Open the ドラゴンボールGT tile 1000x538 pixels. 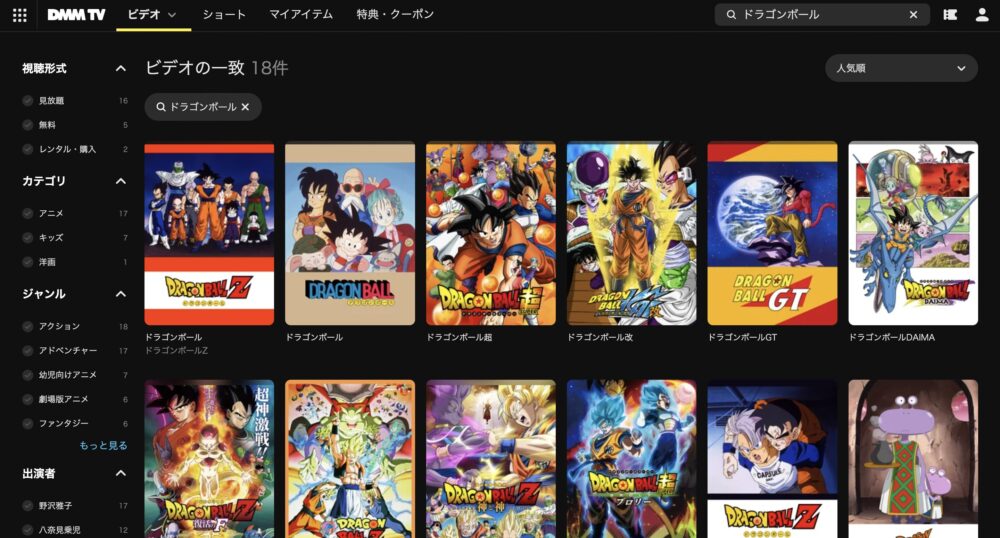772,234
